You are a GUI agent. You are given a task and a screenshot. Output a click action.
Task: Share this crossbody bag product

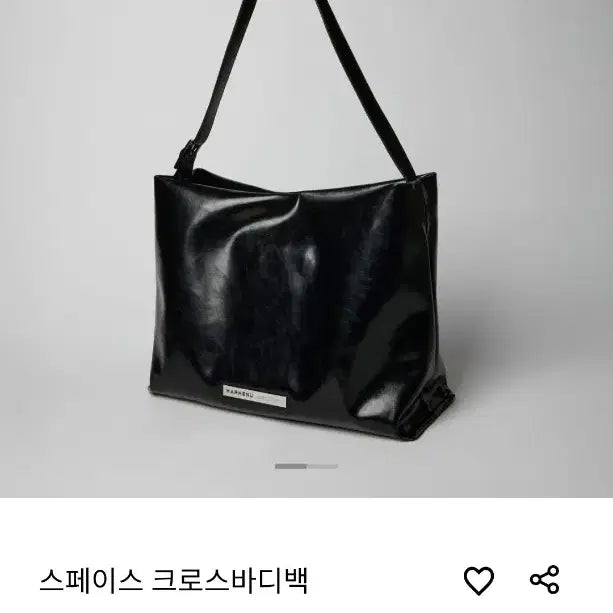[x=545, y=579]
